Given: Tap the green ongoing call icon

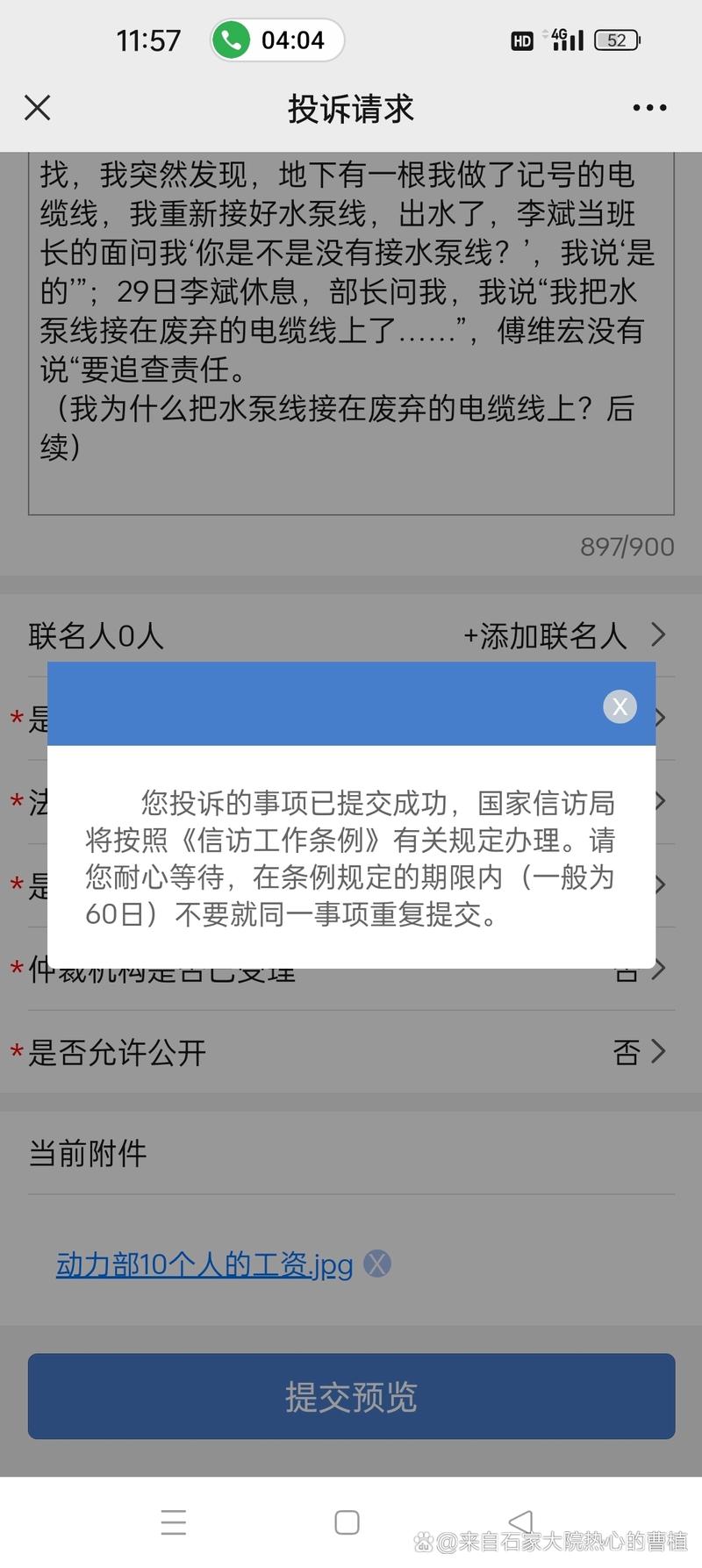Looking at the screenshot, I should (232, 39).
